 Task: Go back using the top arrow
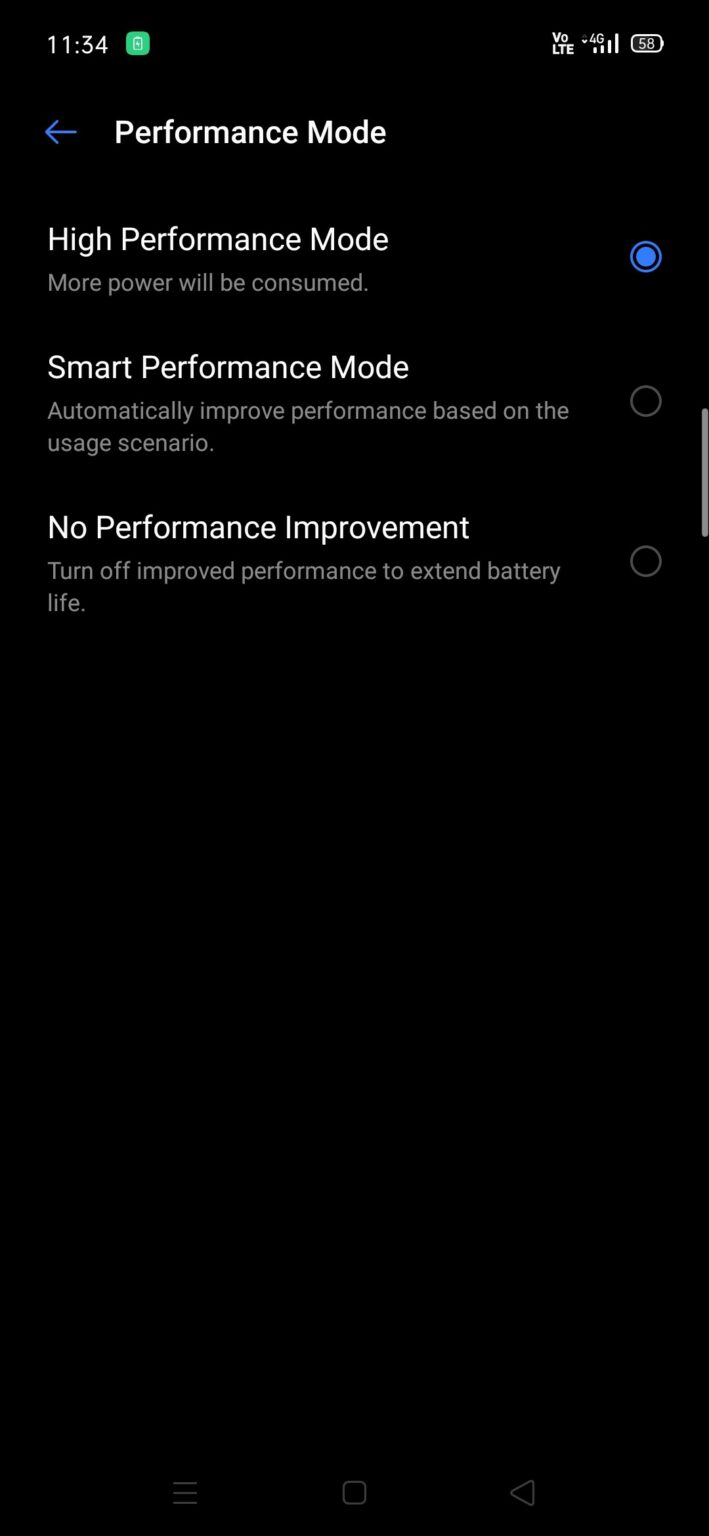[x=61, y=132]
